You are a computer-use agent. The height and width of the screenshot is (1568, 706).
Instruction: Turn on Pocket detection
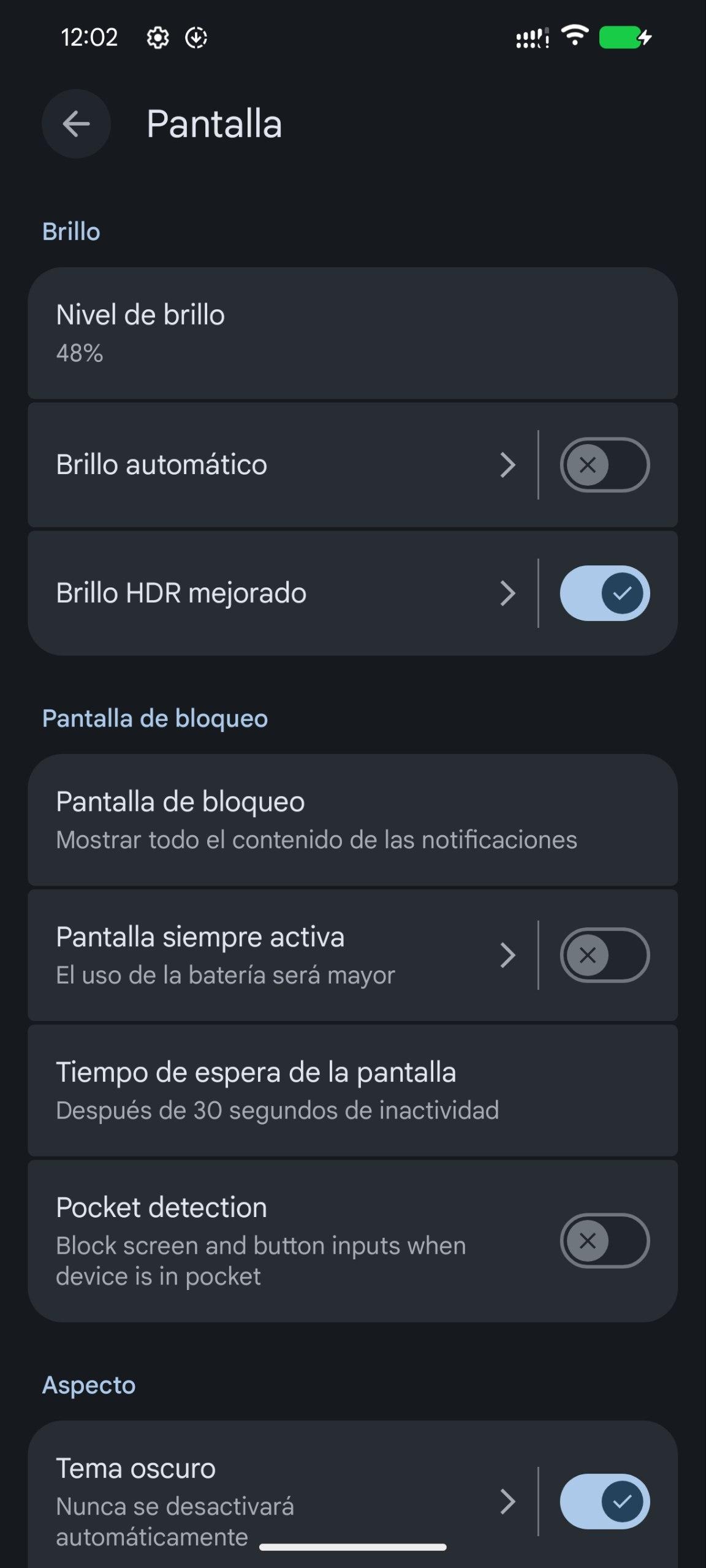tap(604, 1240)
